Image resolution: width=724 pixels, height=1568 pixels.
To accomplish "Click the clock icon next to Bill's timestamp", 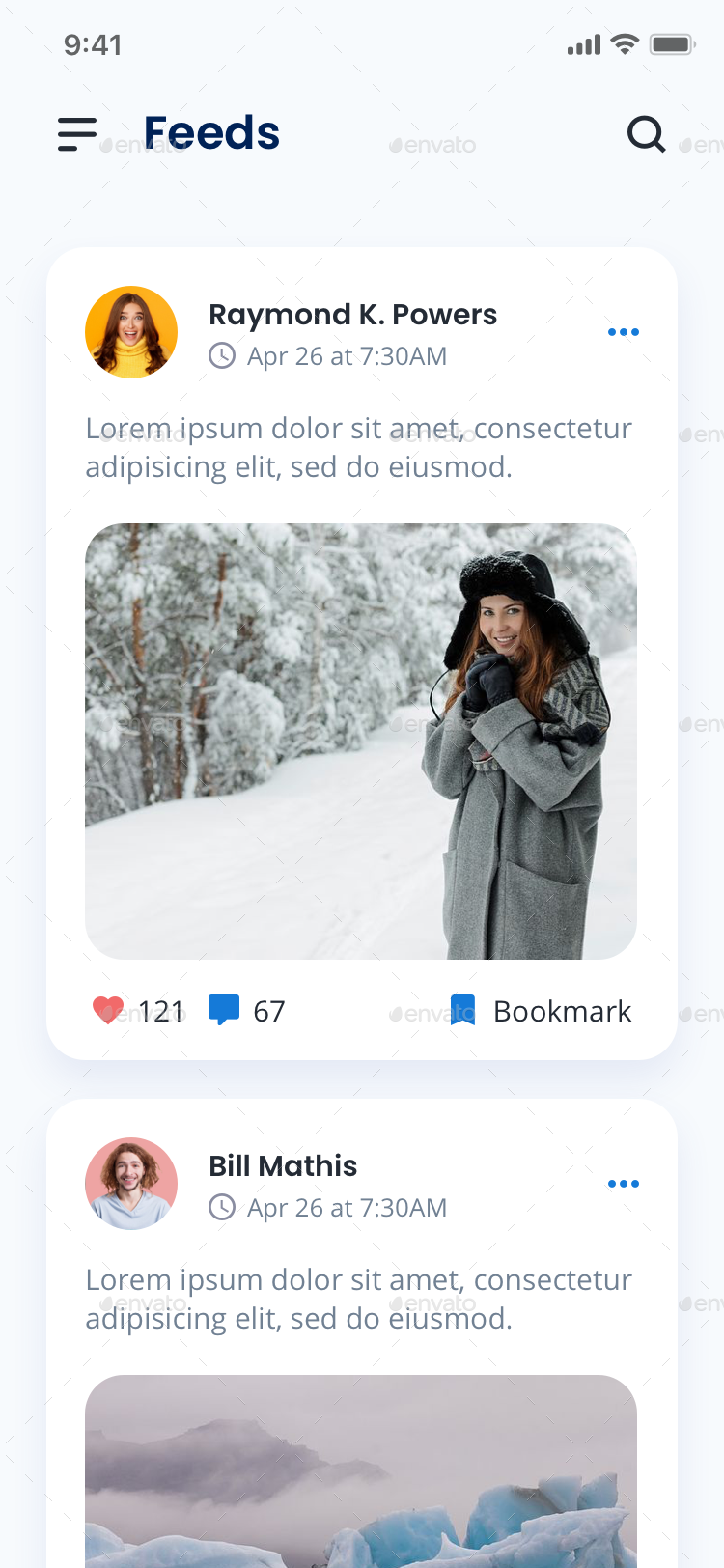I will click(x=222, y=1207).
